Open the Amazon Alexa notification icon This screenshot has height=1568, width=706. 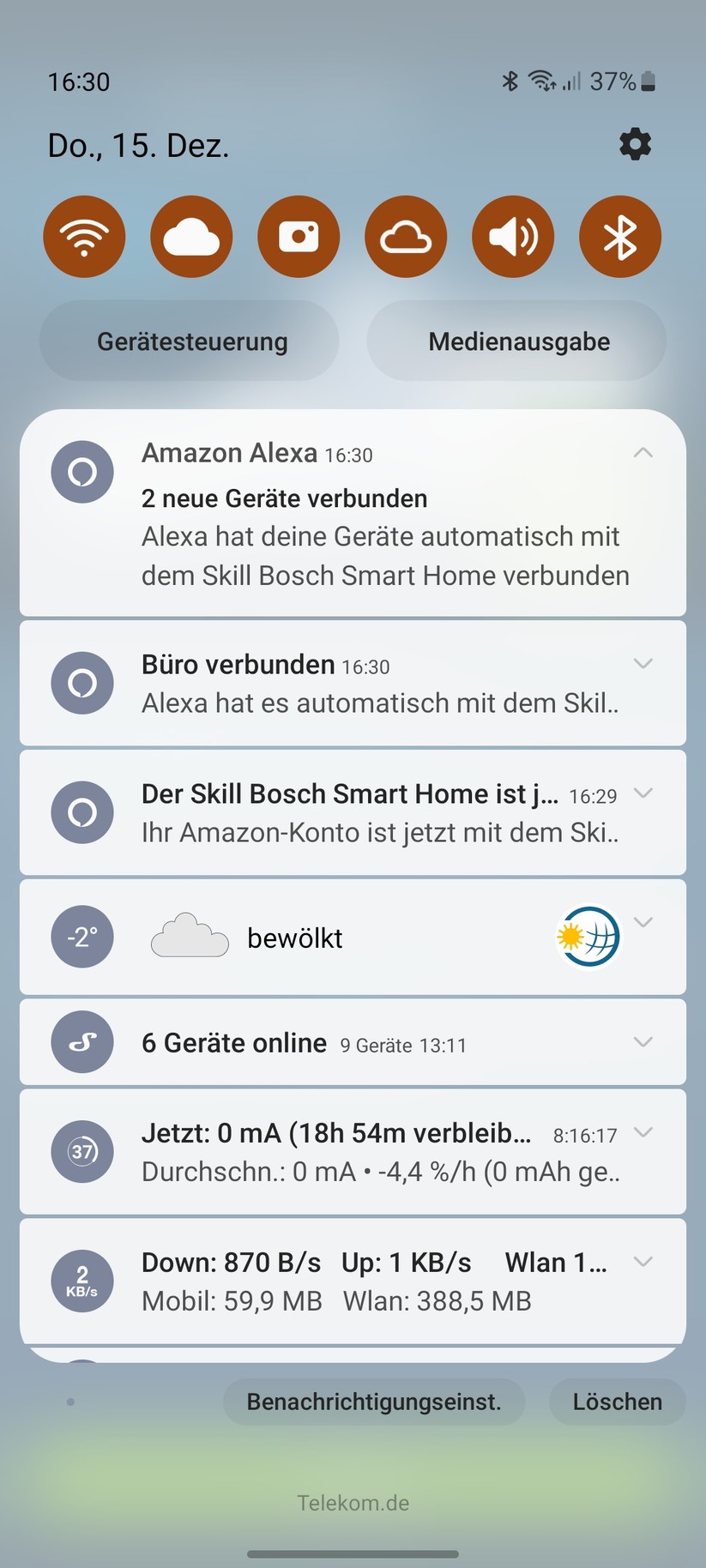click(82, 471)
